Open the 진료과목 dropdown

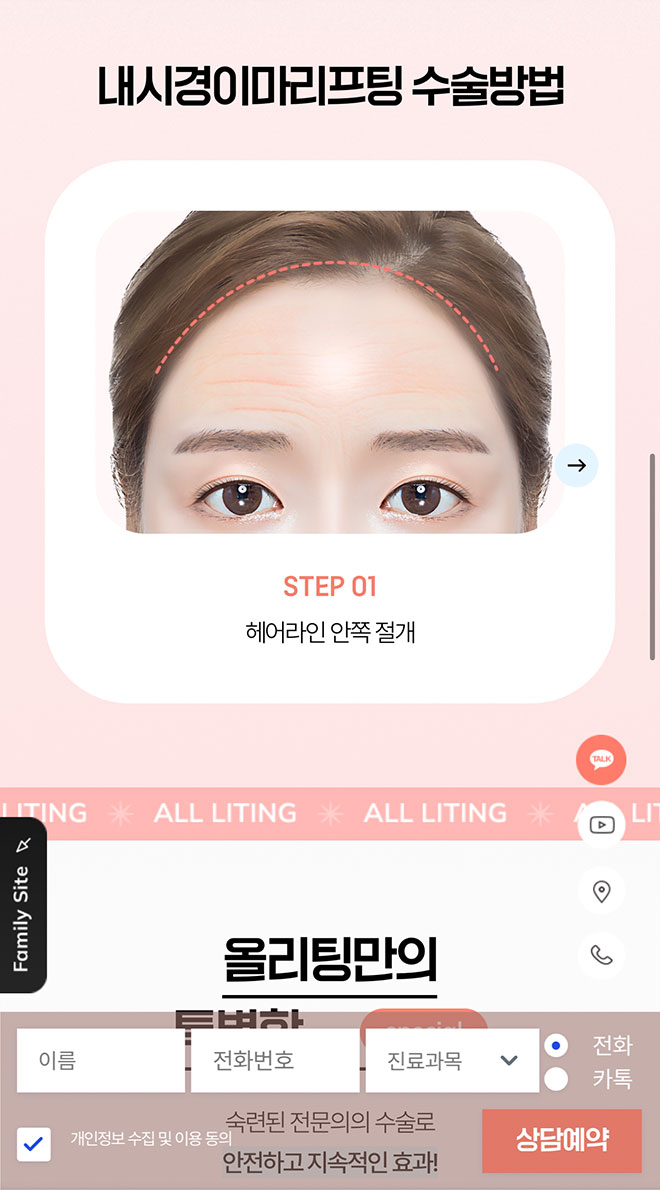click(452, 1061)
